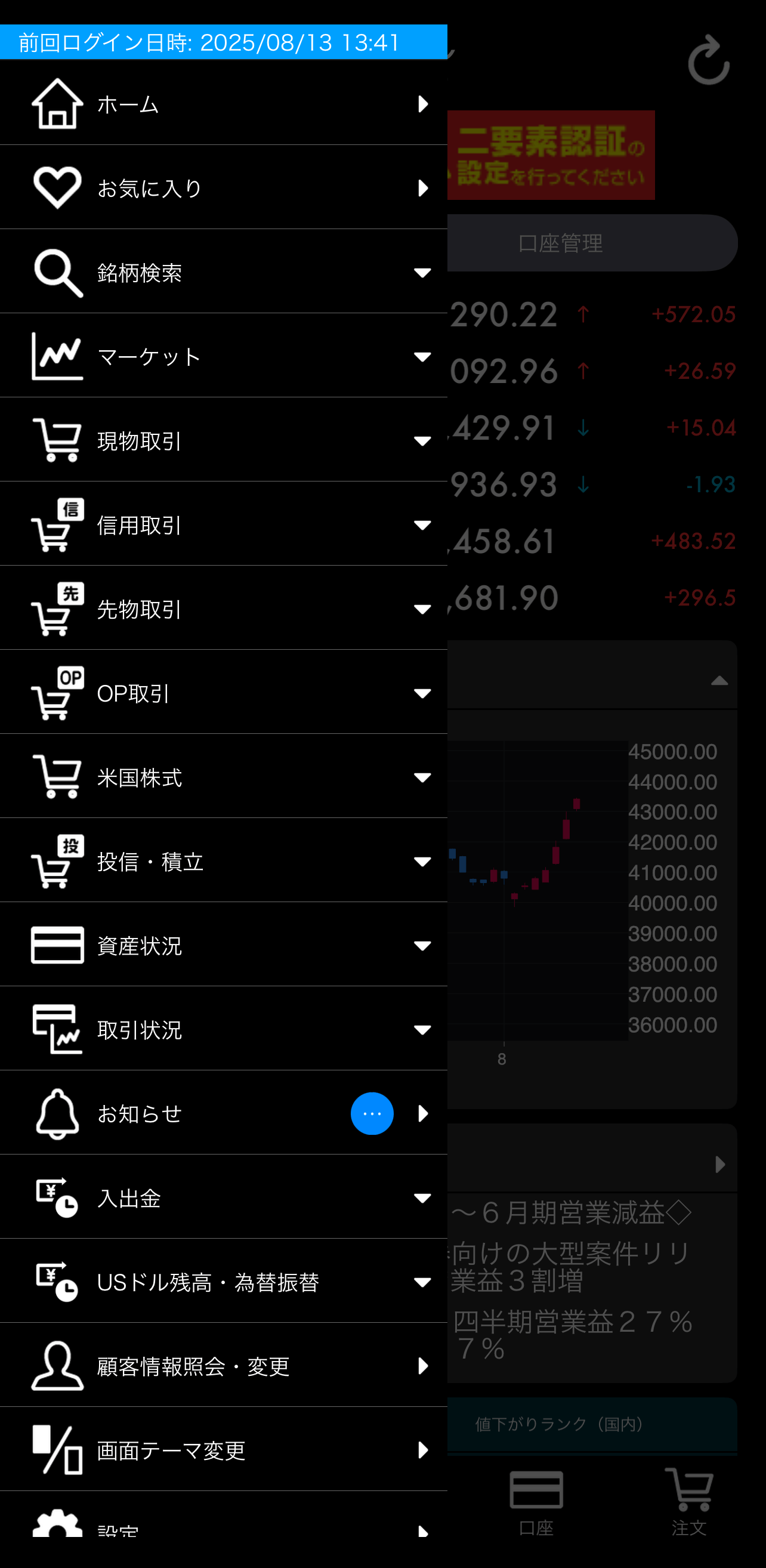The image size is (766, 1568).
Task: Tap the refresh icon
Action: click(708, 60)
